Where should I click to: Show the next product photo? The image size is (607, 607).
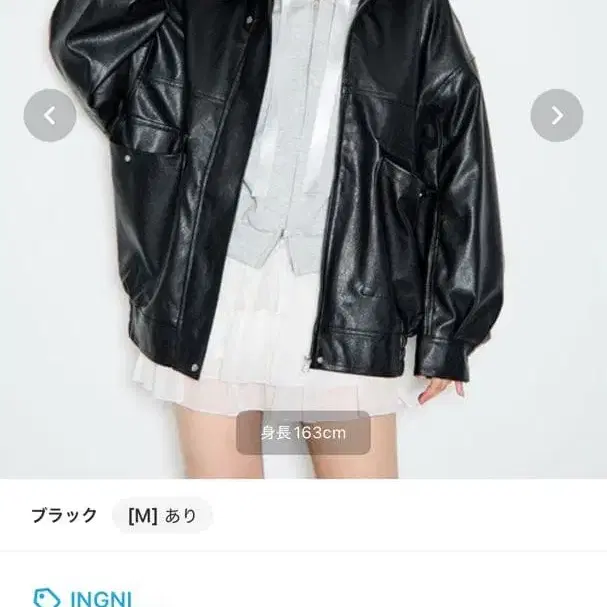pyautogui.click(x=557, y=116)
